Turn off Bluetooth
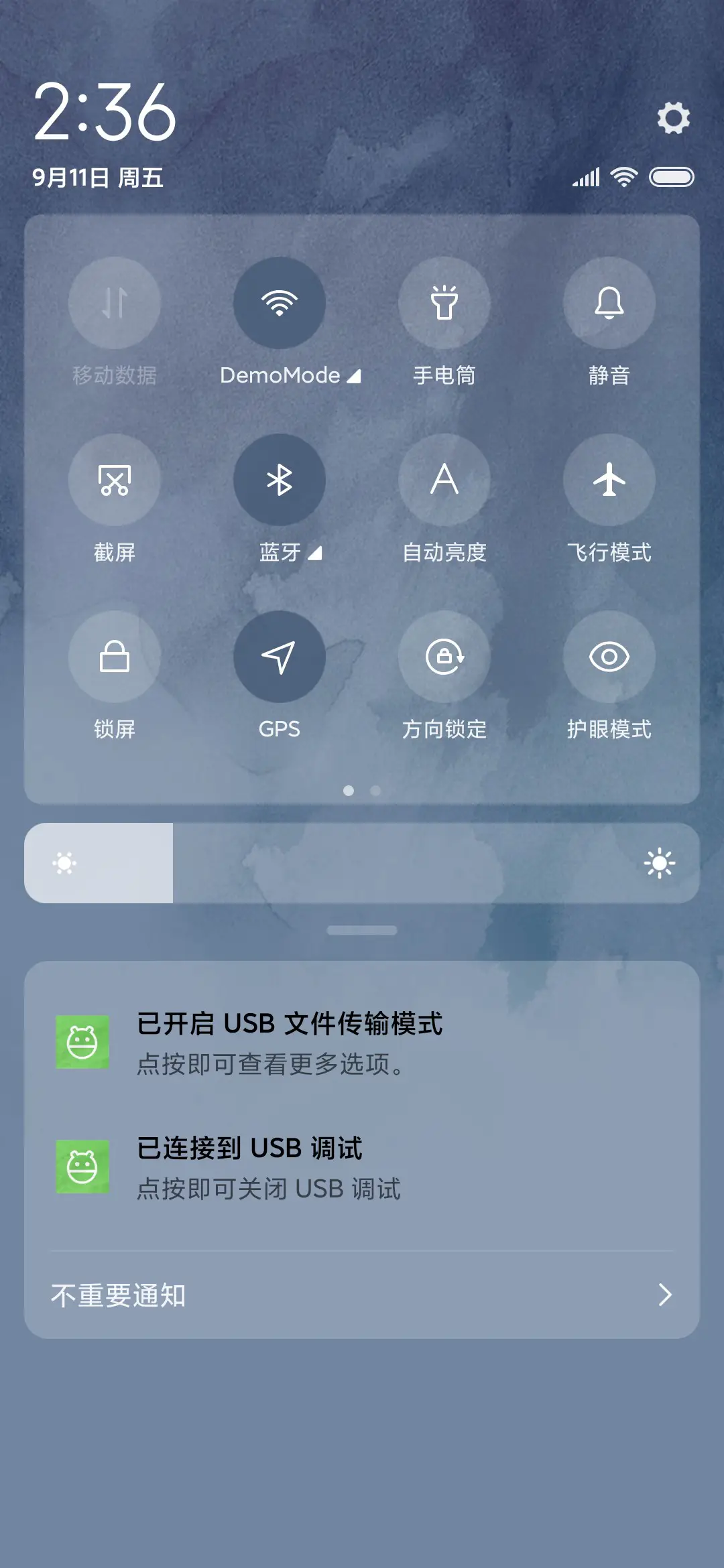 280,480
